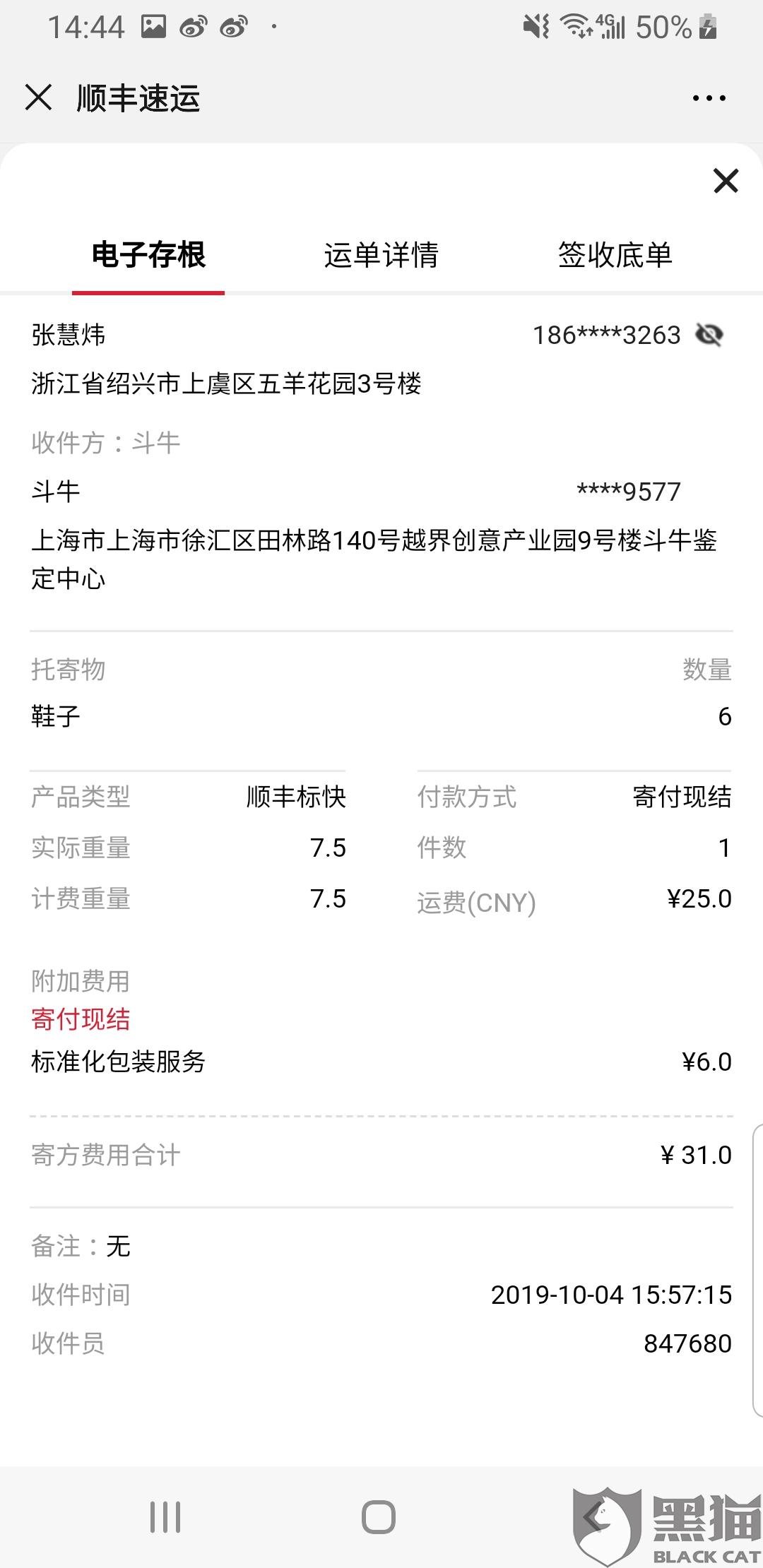Open the three-dot overflow menu
Image resolution: width=763 pixels, height=1568 pixels.
click(709, 98)
